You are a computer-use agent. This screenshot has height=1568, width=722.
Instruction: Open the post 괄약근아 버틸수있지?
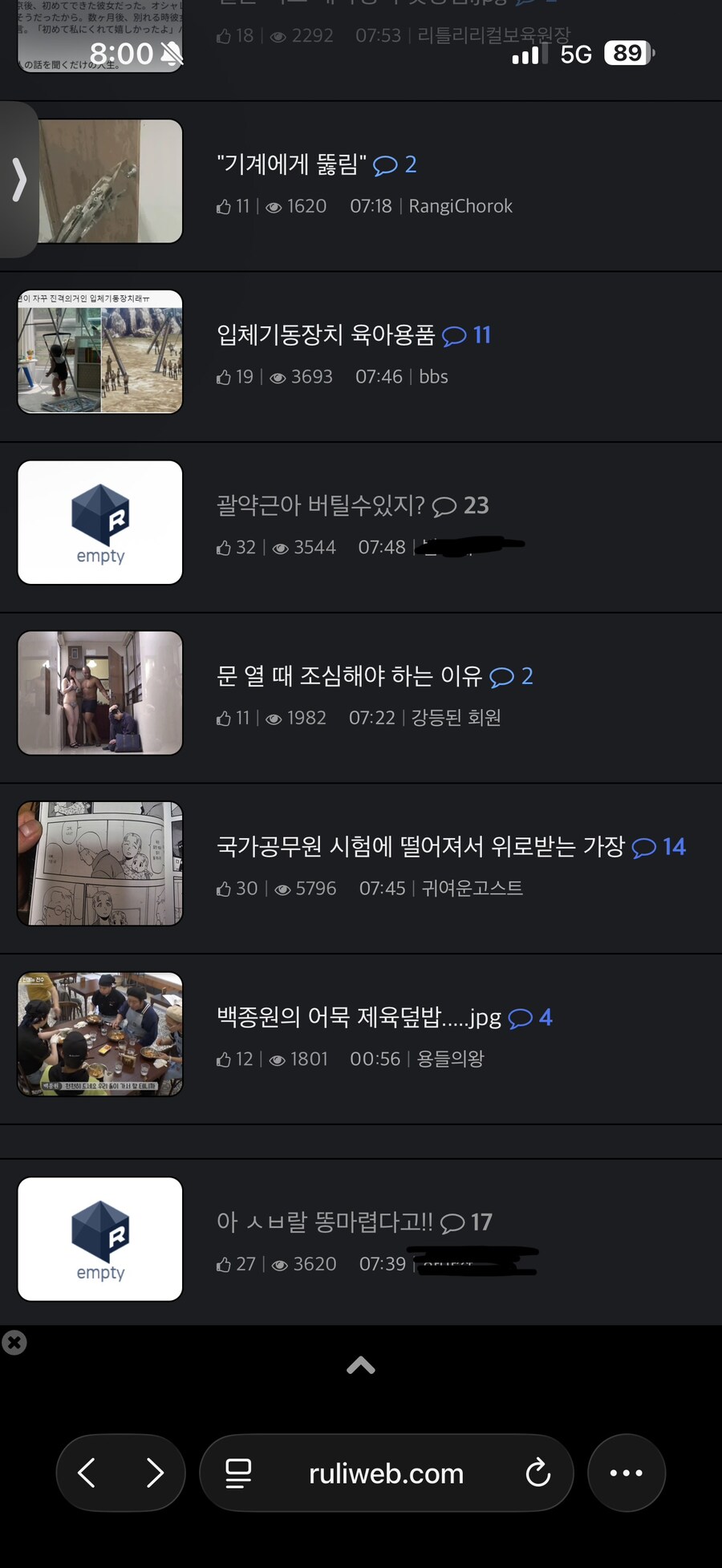320,505
